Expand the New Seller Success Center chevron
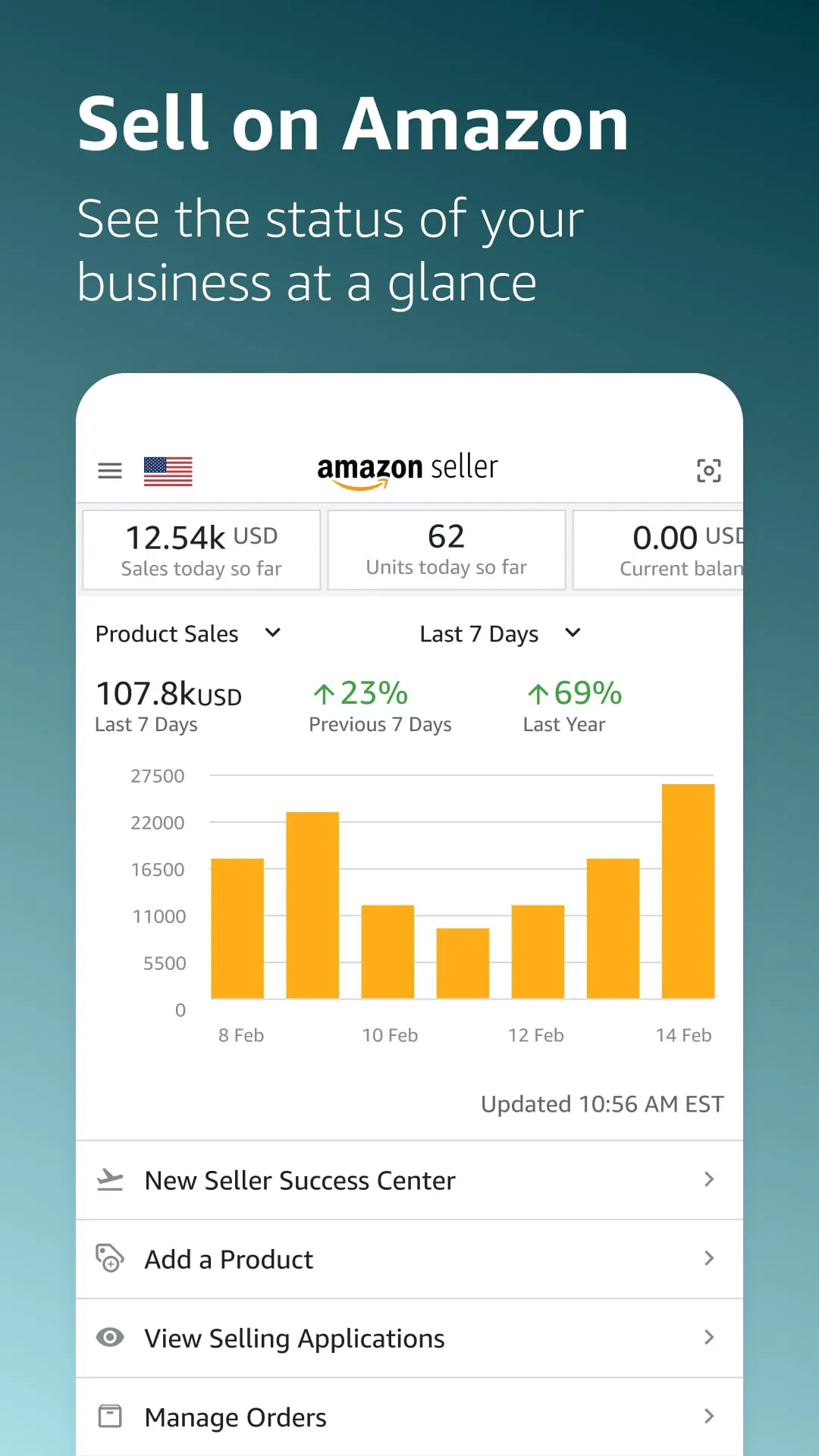 pos(708,1179)
